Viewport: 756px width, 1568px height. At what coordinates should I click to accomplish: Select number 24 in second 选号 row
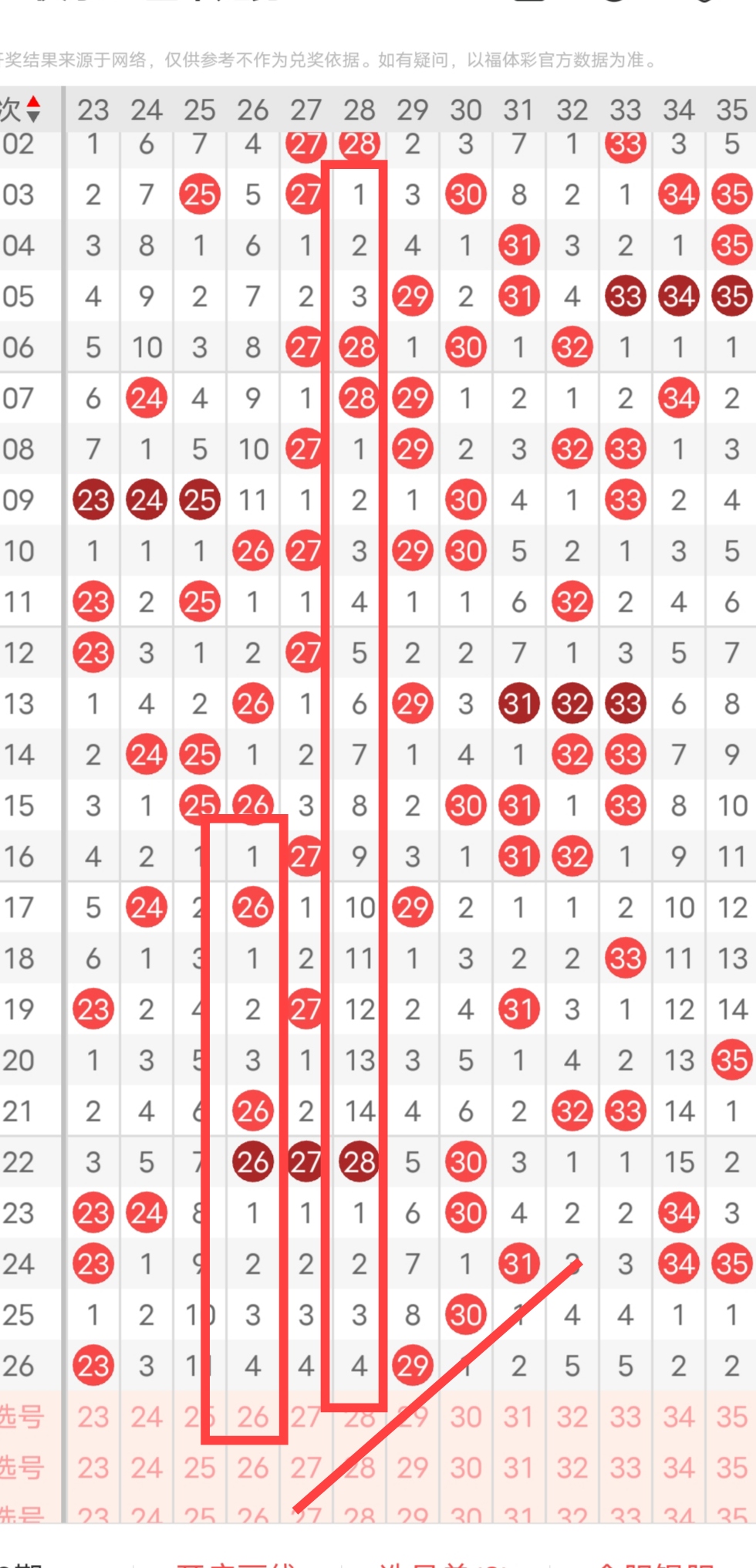147,1468
